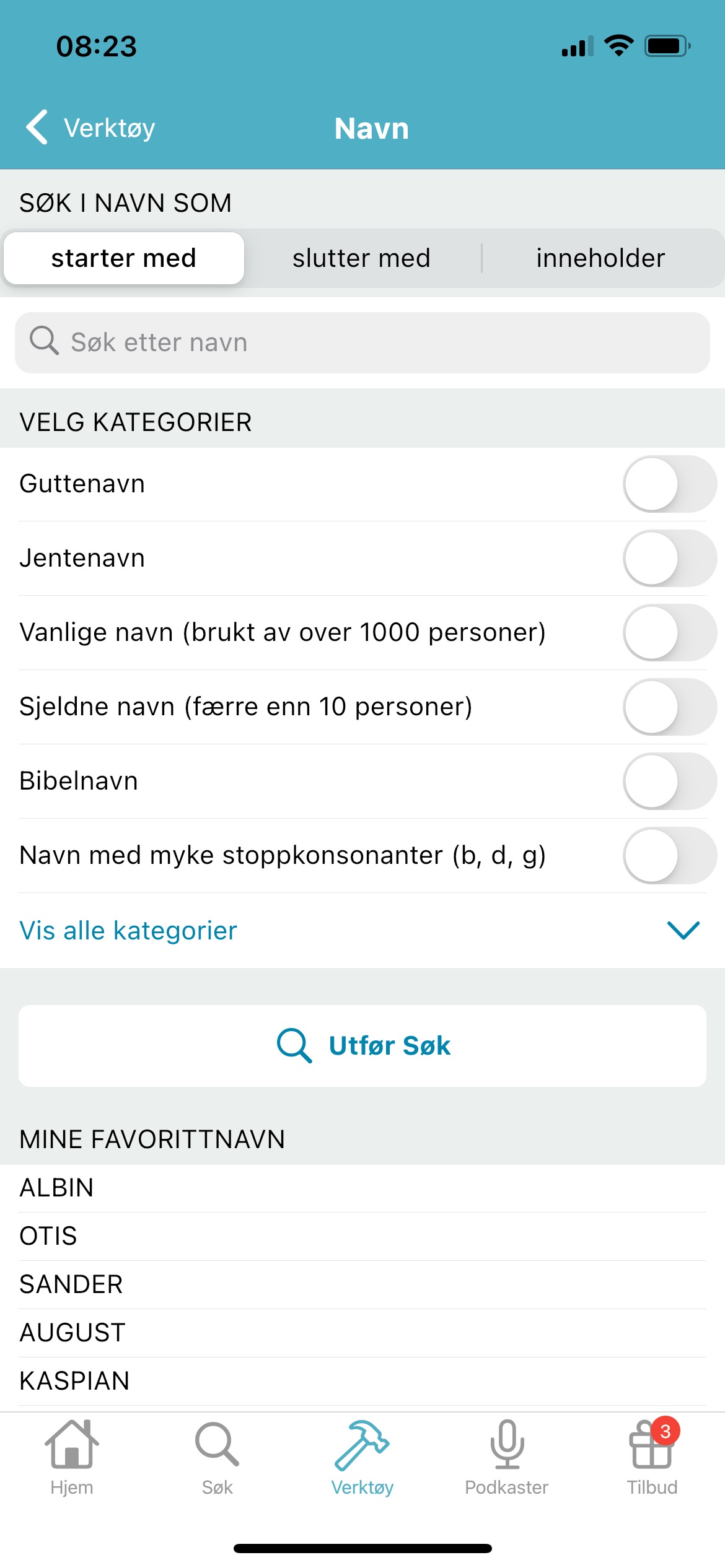Image resolution: width=725 pixels, height=1568 pixels.
Task: Tap the "Søk etter navn" search field
Action: (x=362, y=342)
